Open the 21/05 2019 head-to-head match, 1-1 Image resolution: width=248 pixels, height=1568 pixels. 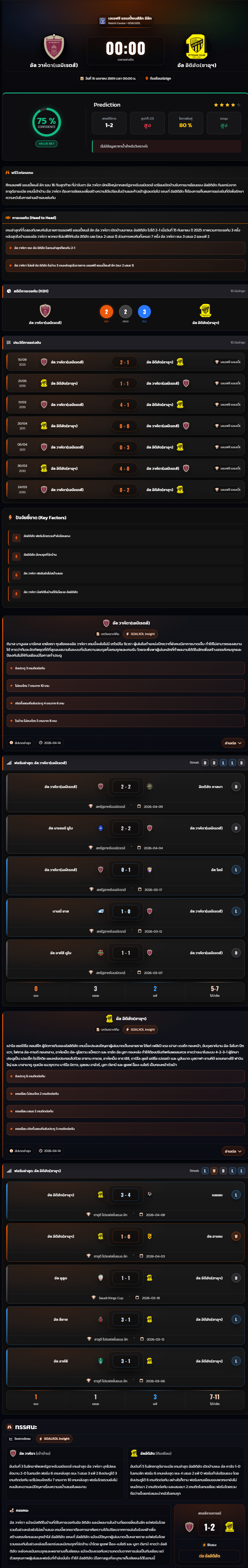tap(124, 384)
